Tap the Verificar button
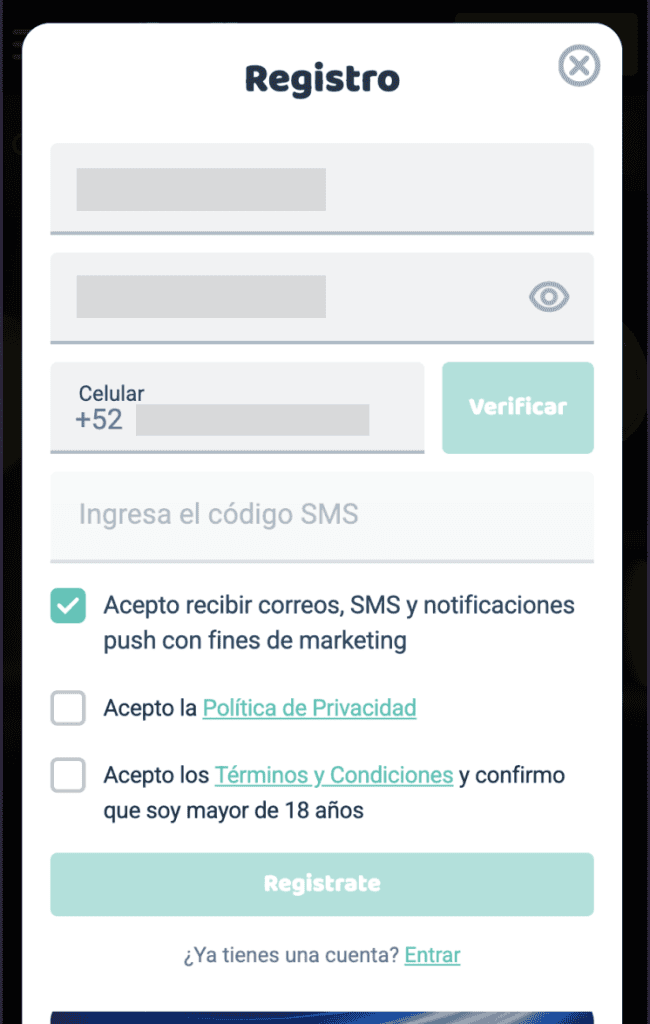Image resolution: width=650 pixels, height=1024 pixels. click(x=517, y=407)
